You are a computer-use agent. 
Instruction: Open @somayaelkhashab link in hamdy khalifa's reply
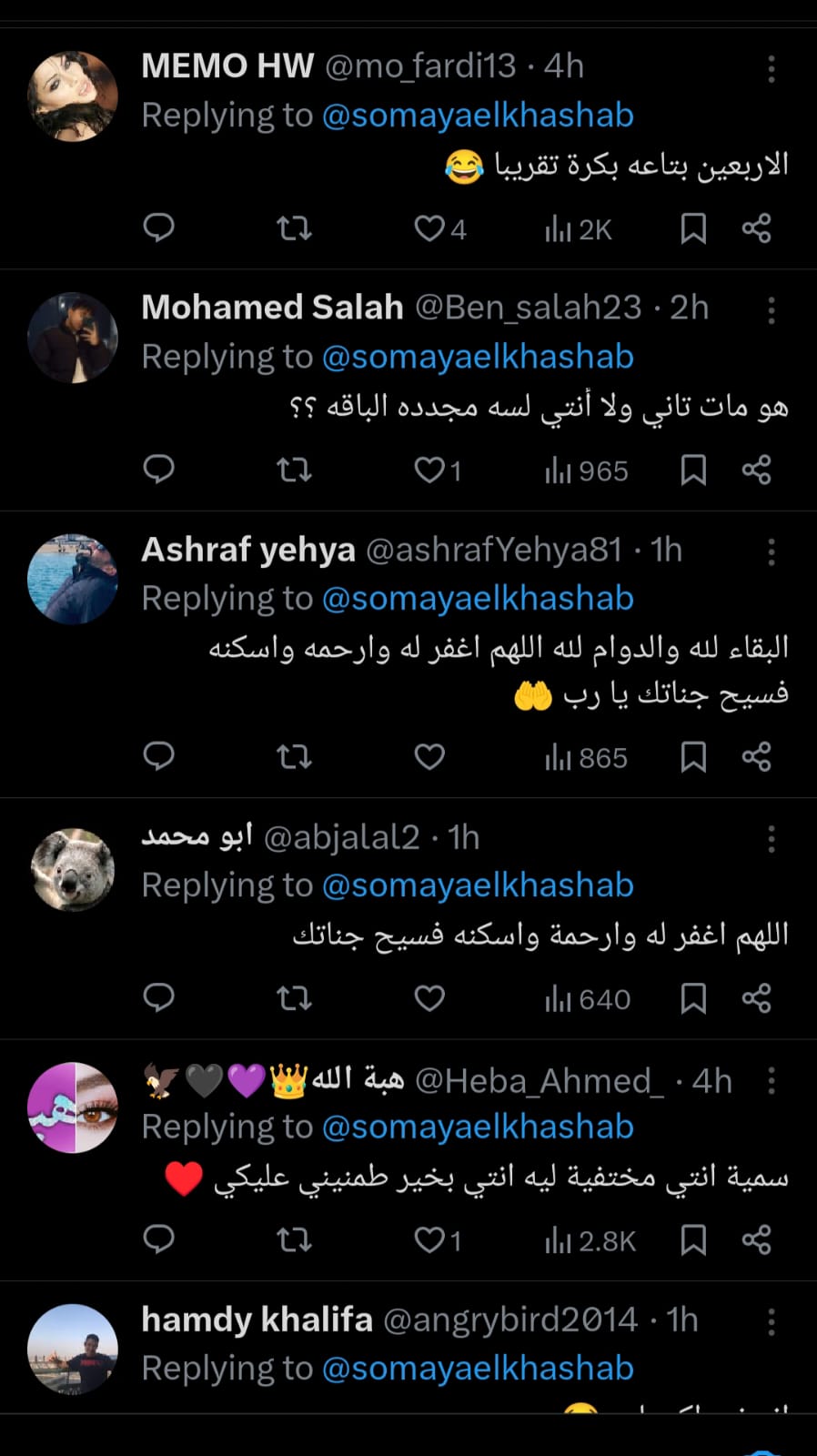(478, 1369)
